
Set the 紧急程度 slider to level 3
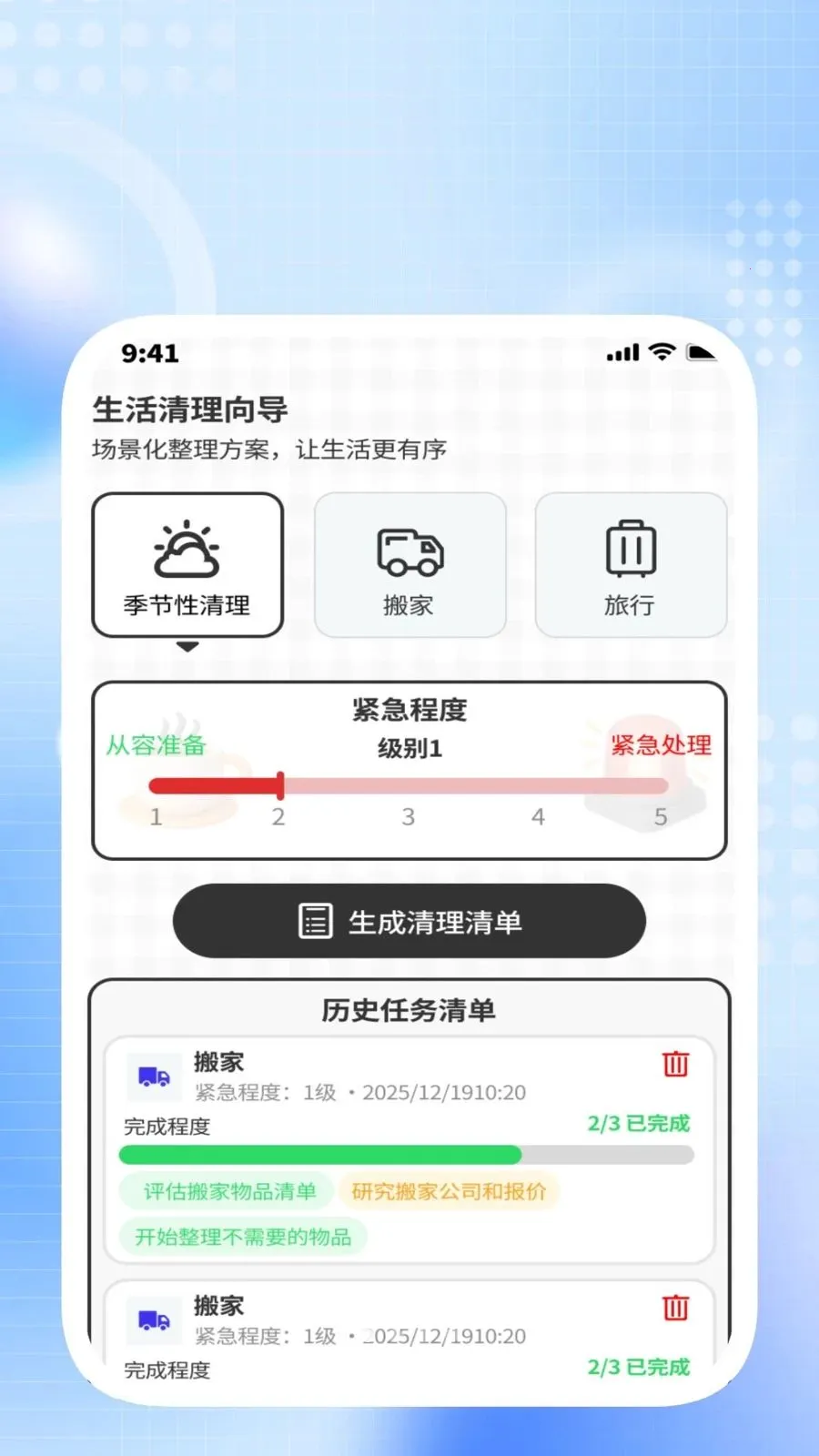pyautogui.click(x=409, y=786)
